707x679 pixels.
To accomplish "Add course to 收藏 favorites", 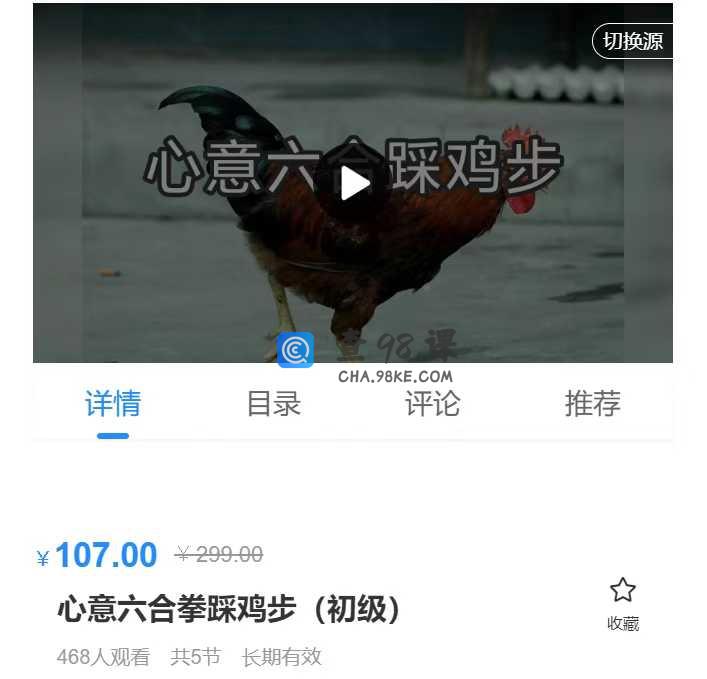I will pos(623,603).
